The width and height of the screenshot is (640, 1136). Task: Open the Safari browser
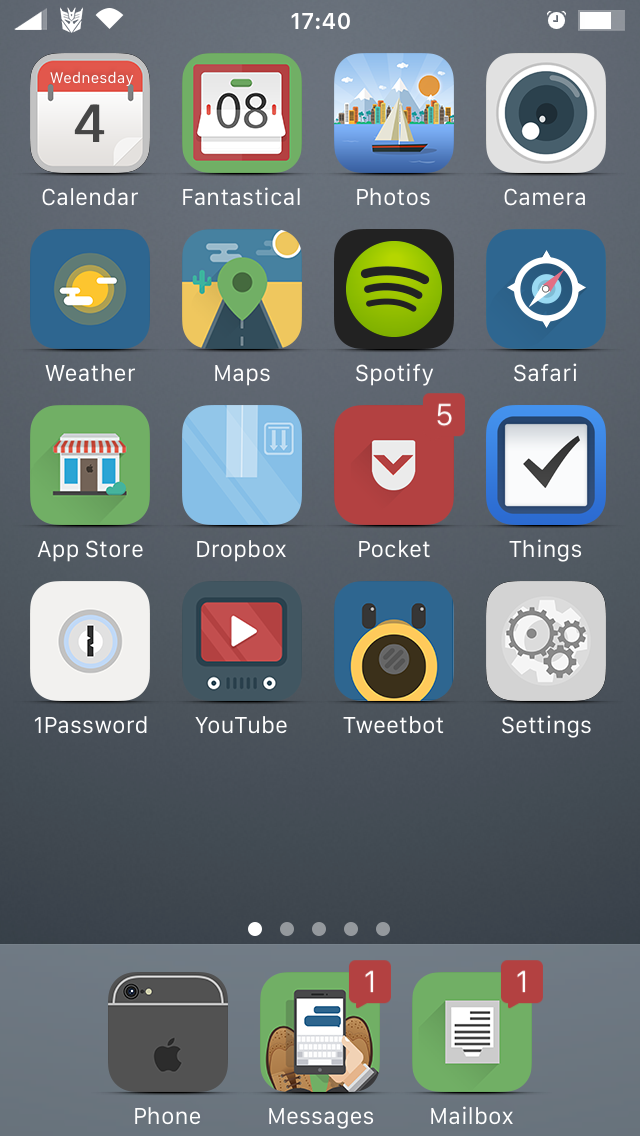546,289
